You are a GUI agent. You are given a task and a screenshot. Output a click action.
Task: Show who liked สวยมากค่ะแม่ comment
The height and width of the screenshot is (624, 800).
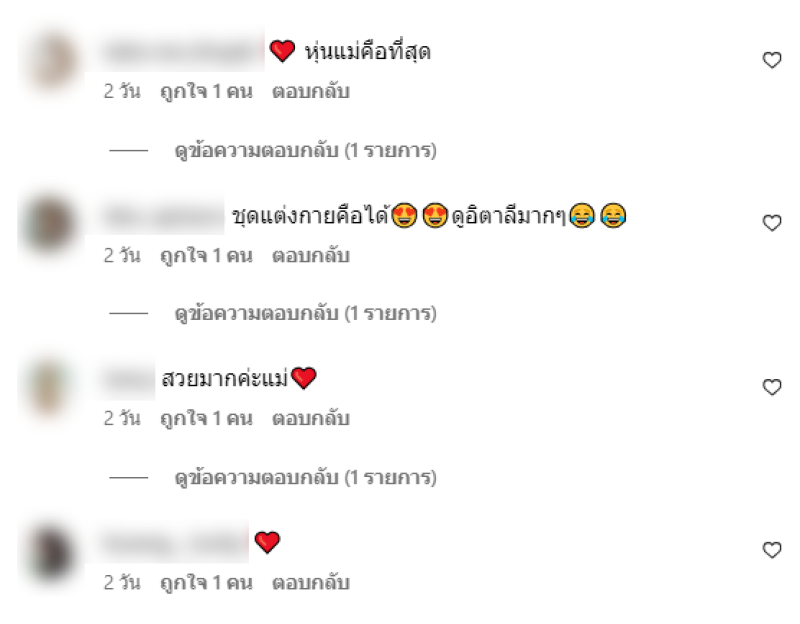click(205, 418)
